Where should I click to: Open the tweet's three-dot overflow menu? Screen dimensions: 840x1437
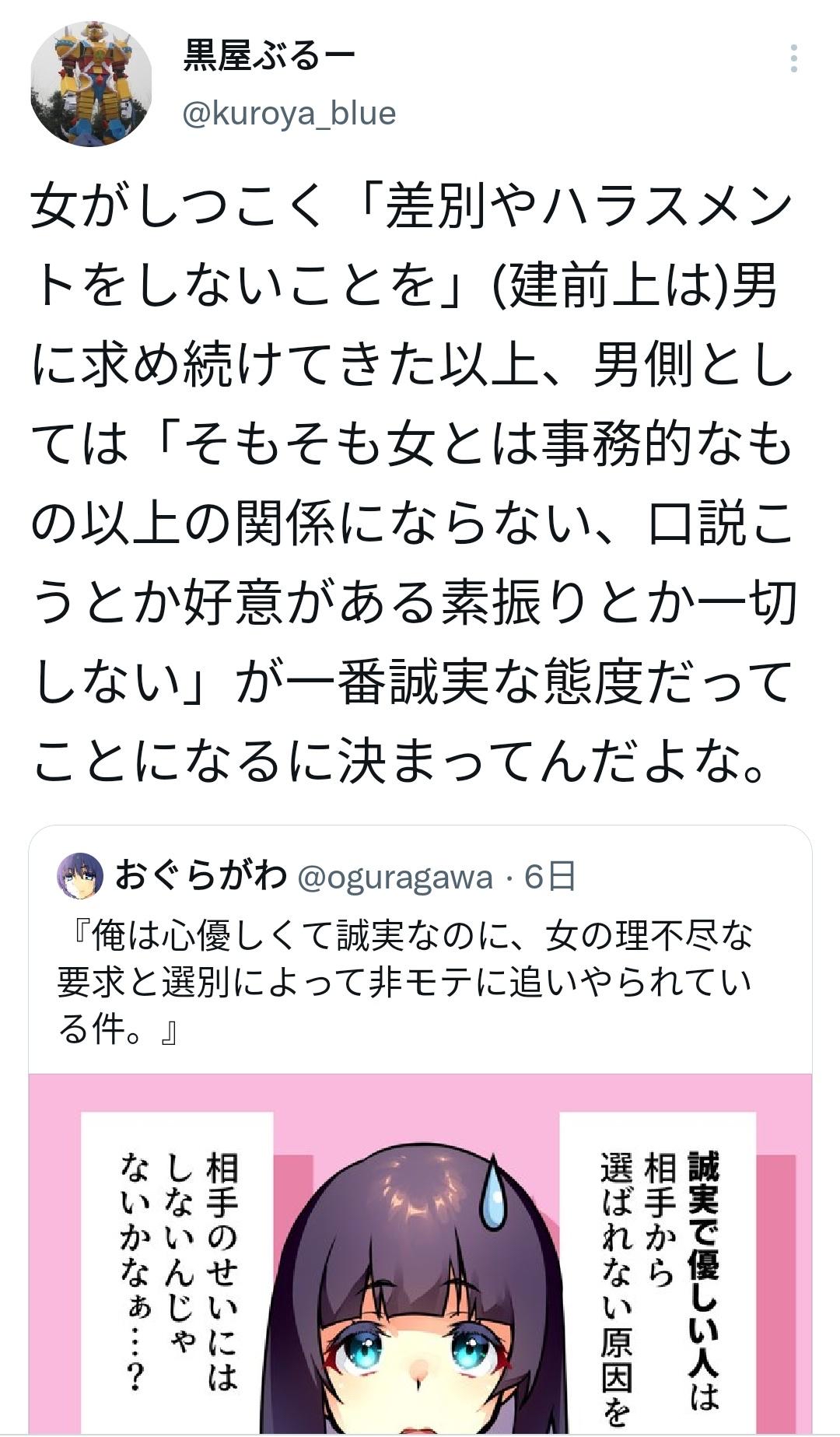point(793,58)
